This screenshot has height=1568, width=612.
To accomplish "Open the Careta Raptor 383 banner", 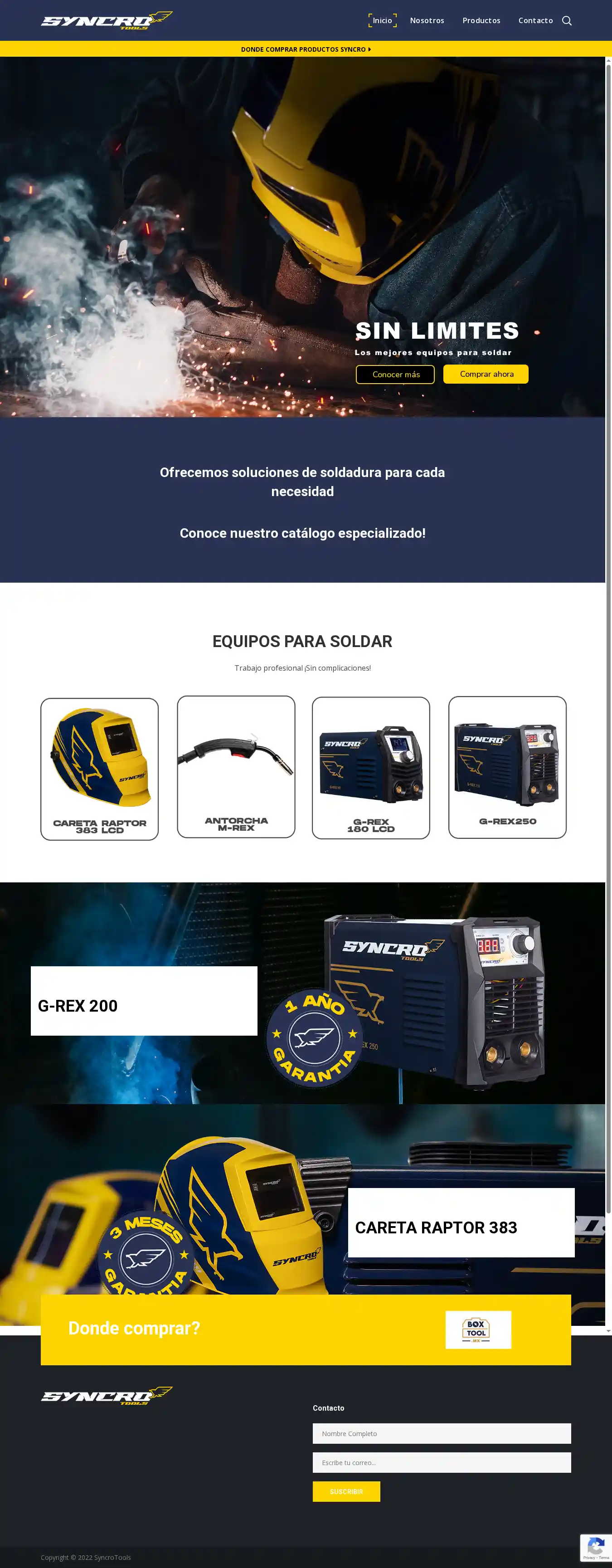I will pyautogui.click(x=461, y=1222).
